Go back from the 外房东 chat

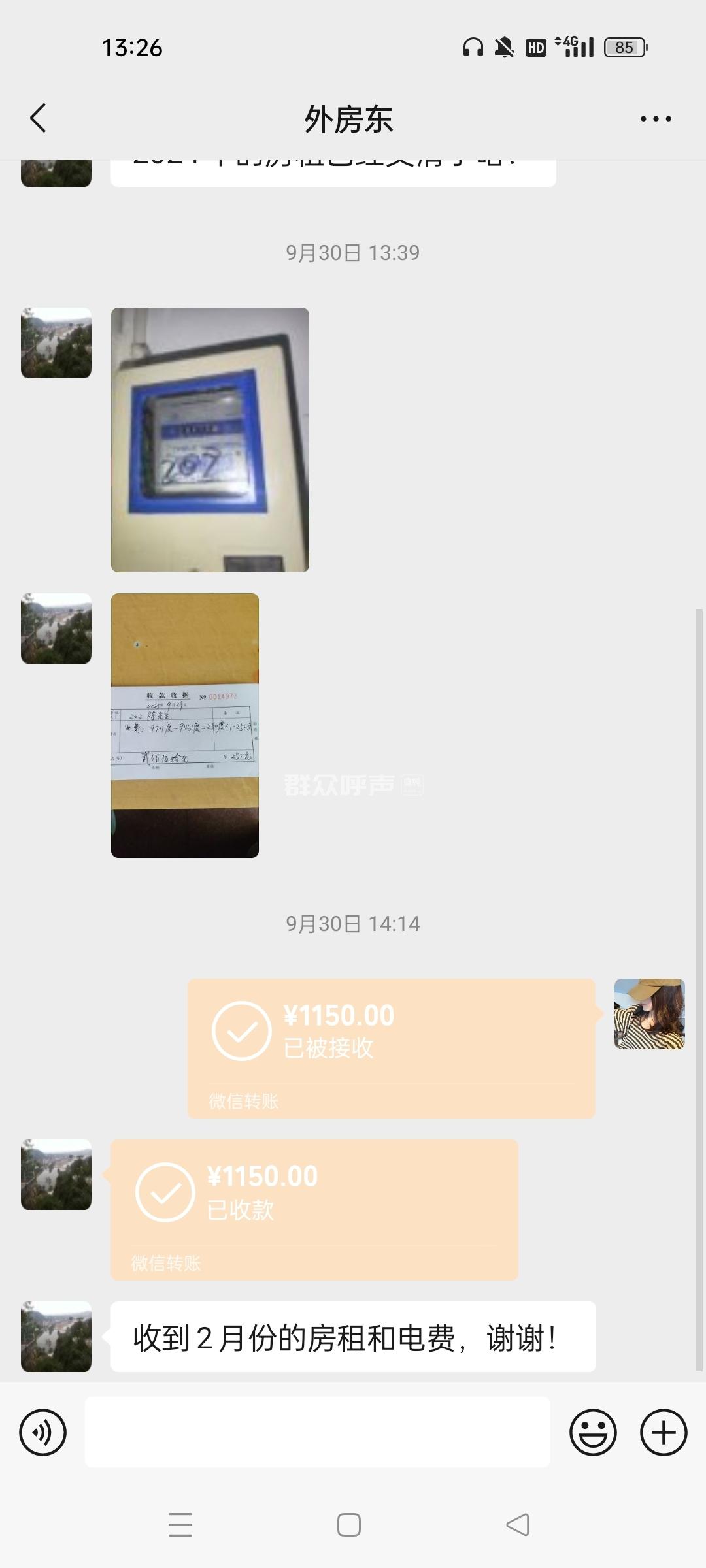tap(38, 118)
